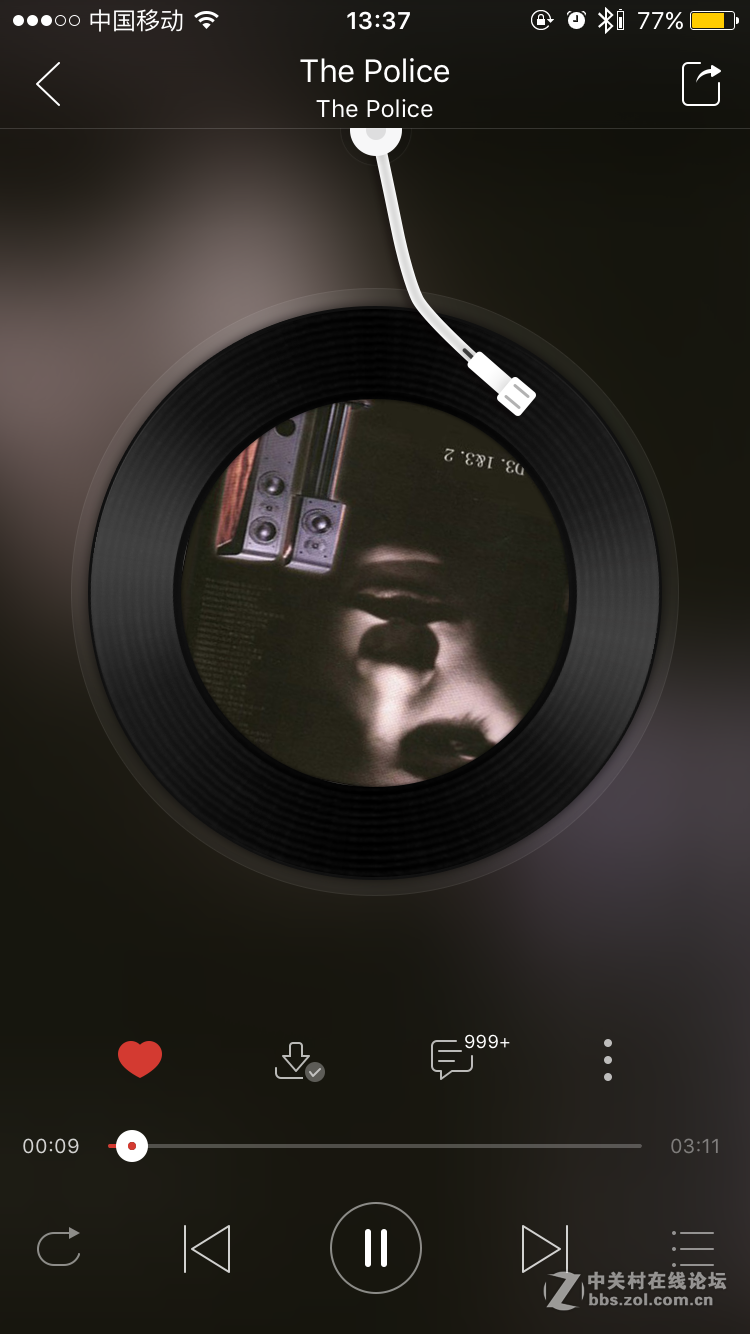The width and height of the screenshot is (750, 1334).
Task: Open the current playlist queue
Action: [x=692, y=1248]
